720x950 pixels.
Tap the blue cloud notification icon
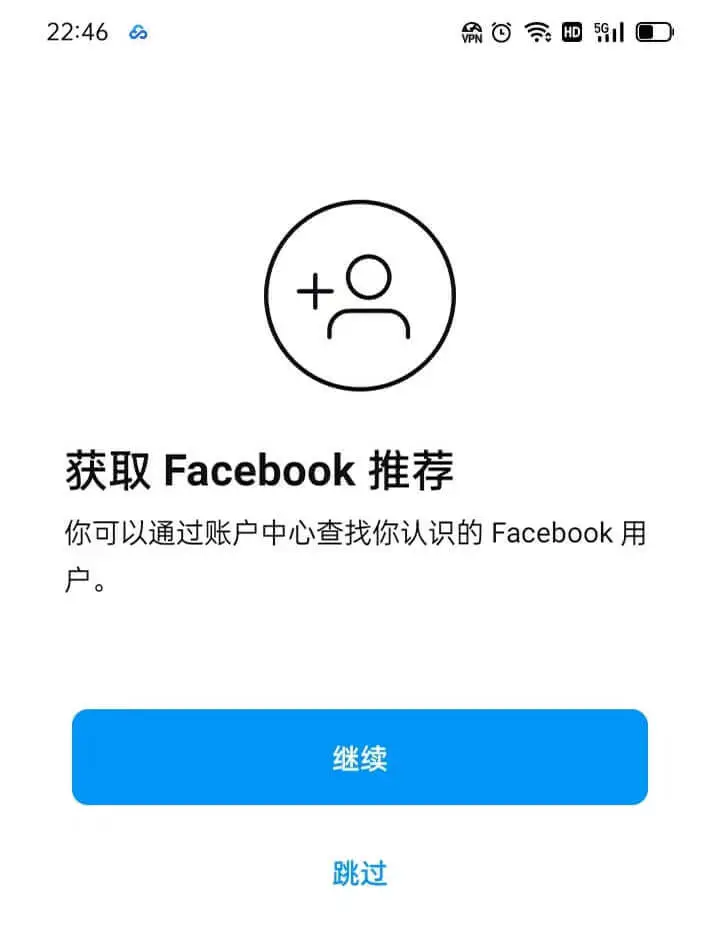click(x=138, y=33)
